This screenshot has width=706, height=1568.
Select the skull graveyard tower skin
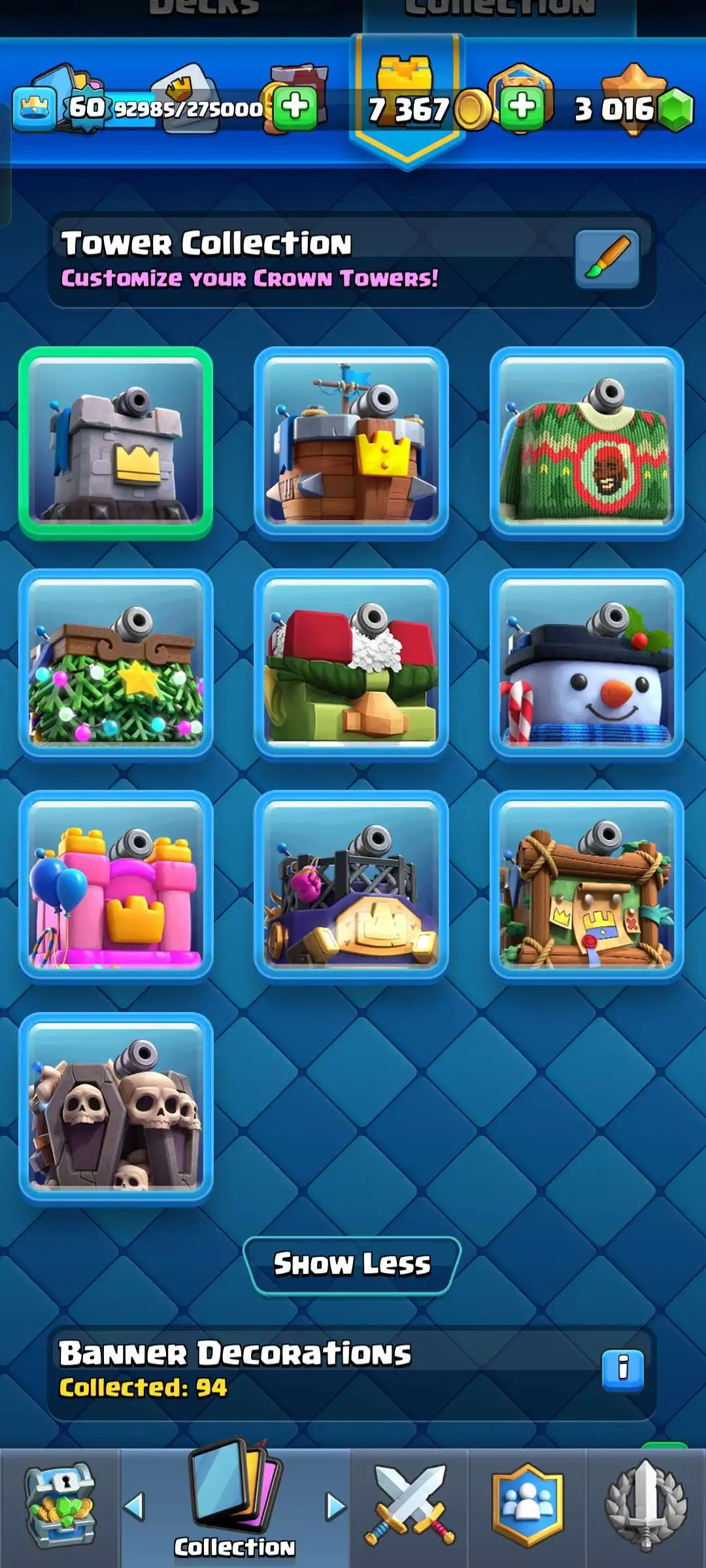tap(116, 1107)
